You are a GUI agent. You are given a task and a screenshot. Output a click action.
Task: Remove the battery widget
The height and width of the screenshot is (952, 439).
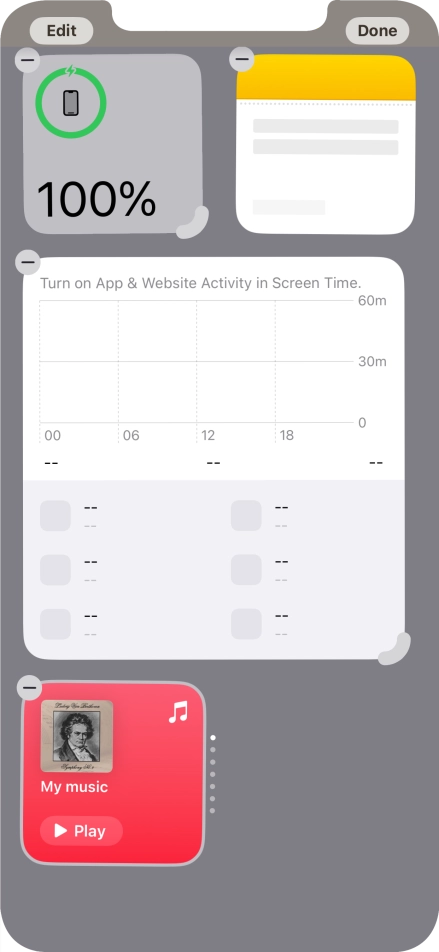coord(27,60)
